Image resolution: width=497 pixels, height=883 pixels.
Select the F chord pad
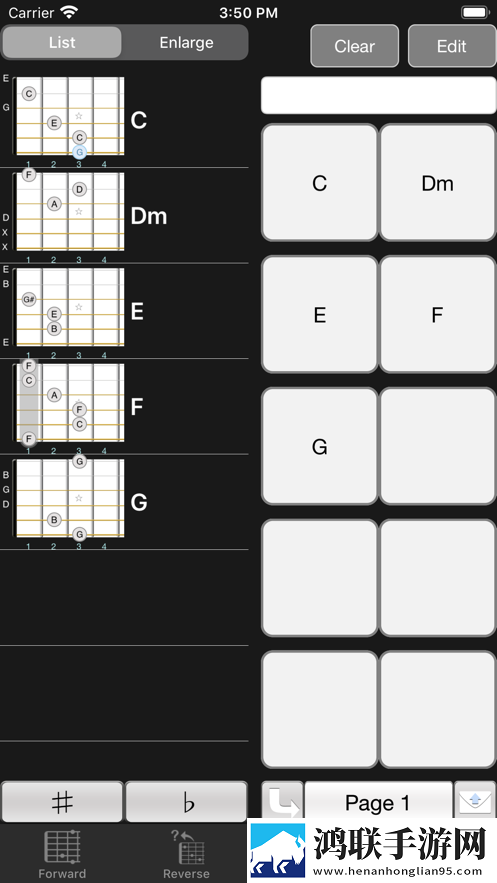[438, 315]
